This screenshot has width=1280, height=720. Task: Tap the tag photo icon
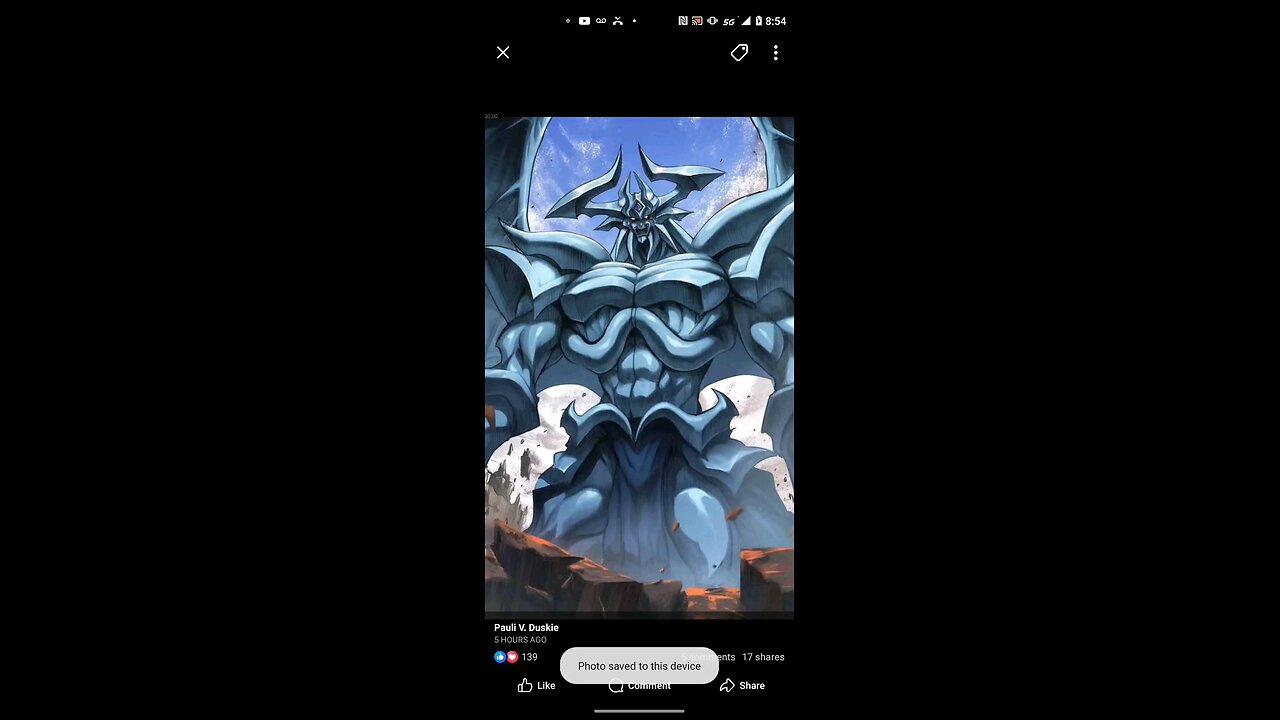[739, 53]
